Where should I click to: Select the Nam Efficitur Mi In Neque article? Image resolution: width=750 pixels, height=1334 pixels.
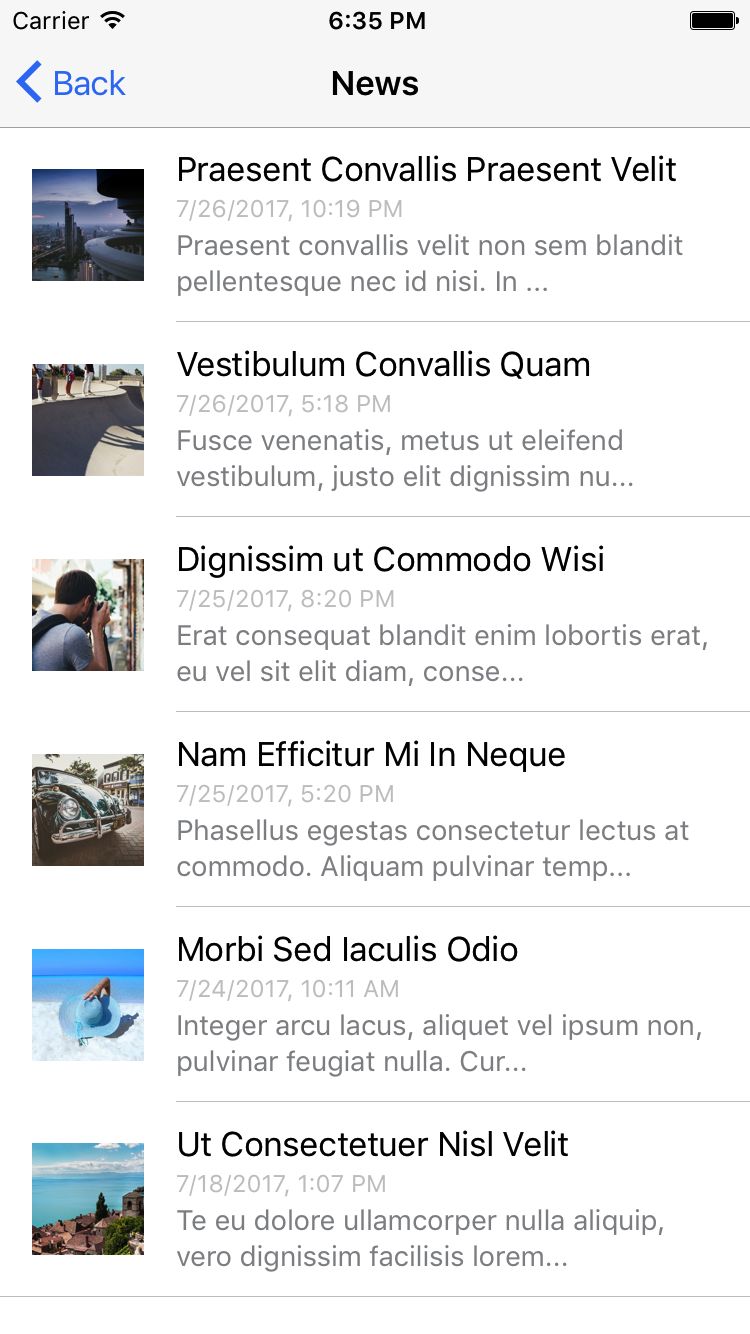pyautogui.click(x=371, y=755)
